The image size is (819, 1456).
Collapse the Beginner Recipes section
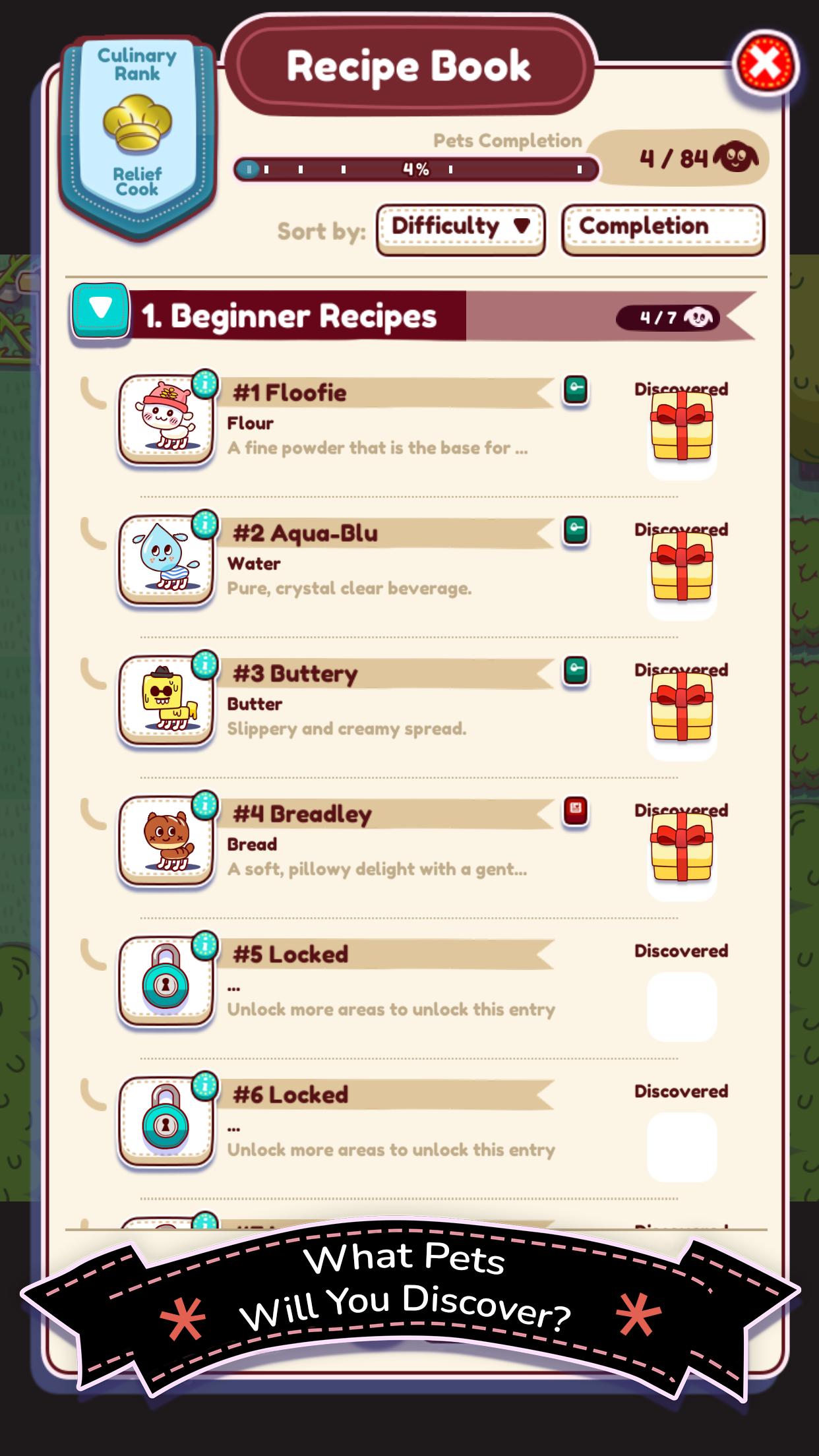100,310
